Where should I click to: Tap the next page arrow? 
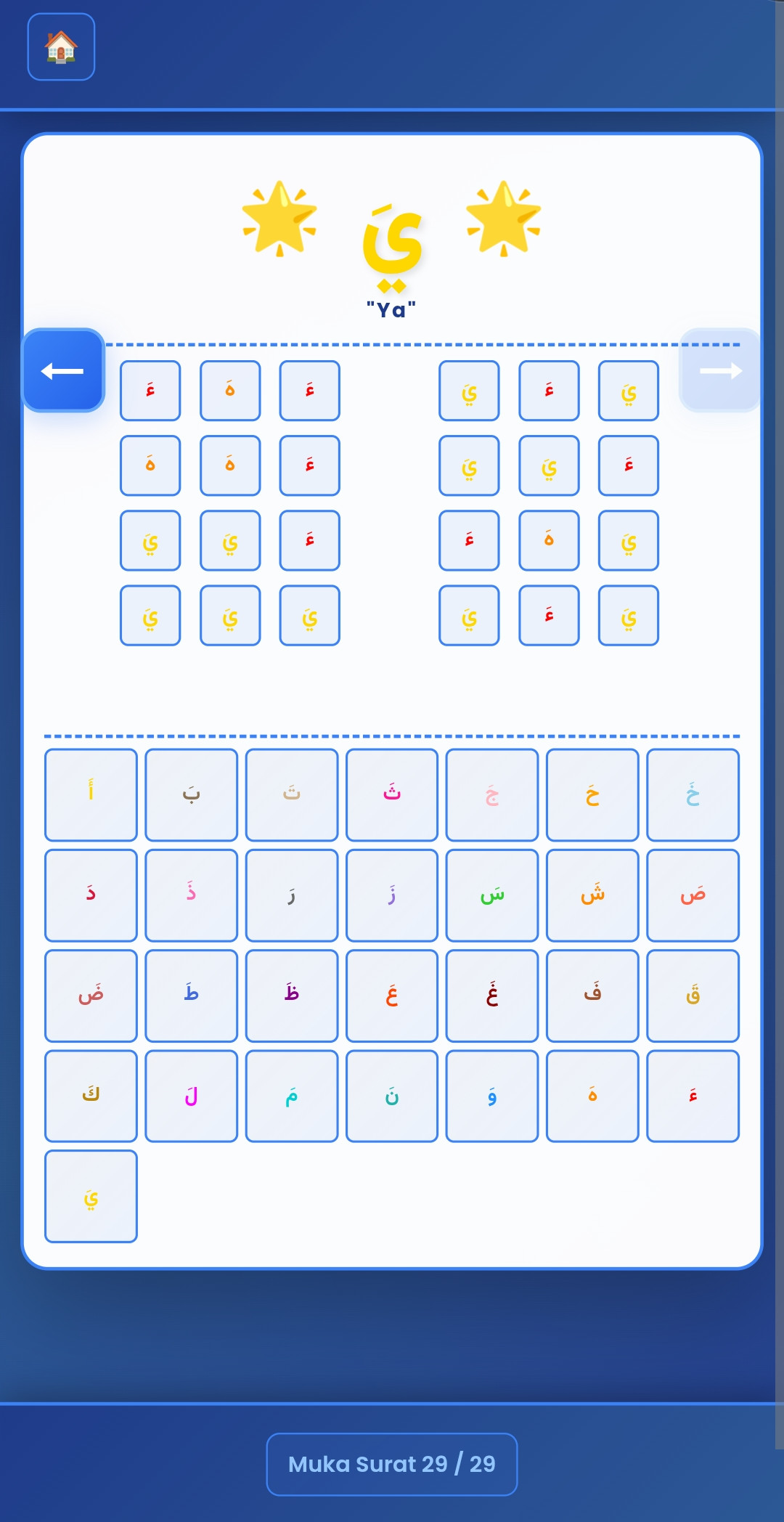719,371
